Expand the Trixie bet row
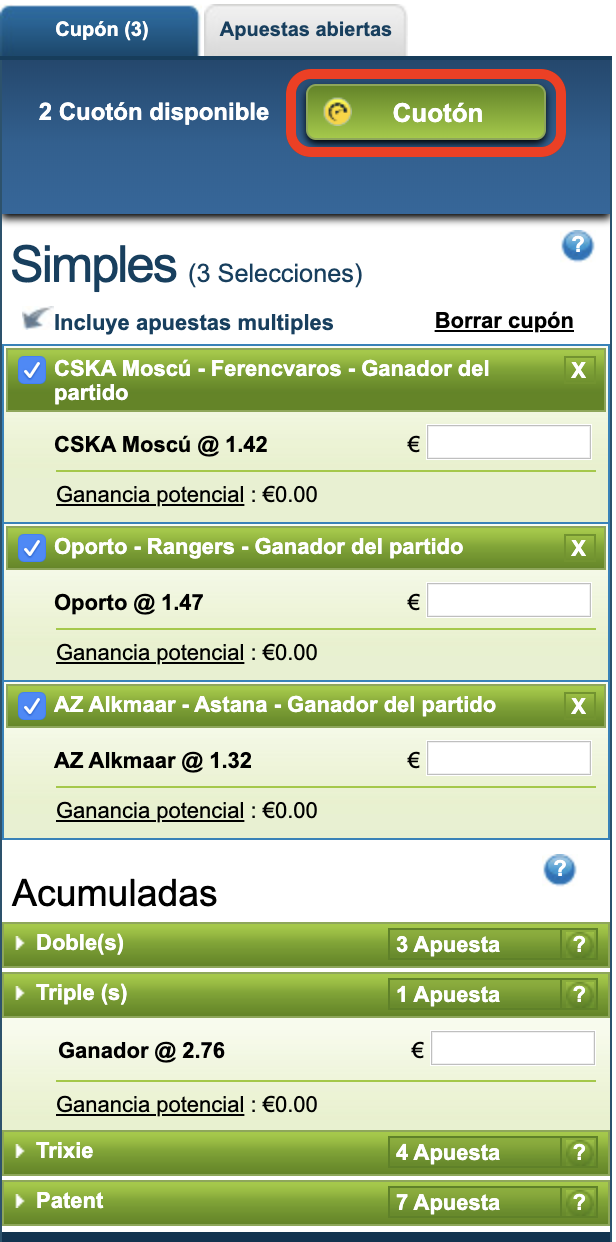The width and height of the screenshot is (616, 1242). pos(65,1151)
